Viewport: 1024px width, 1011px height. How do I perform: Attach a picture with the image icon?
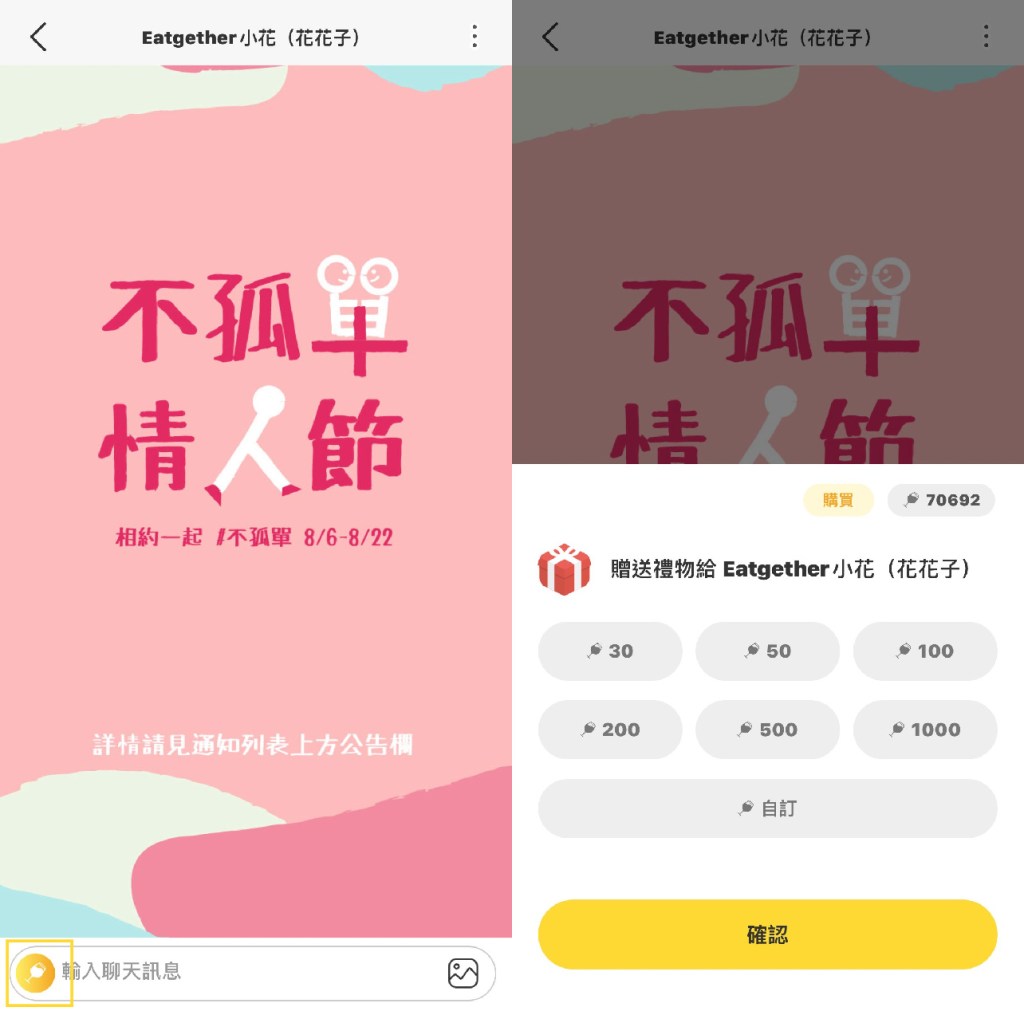tap(463, 973)
